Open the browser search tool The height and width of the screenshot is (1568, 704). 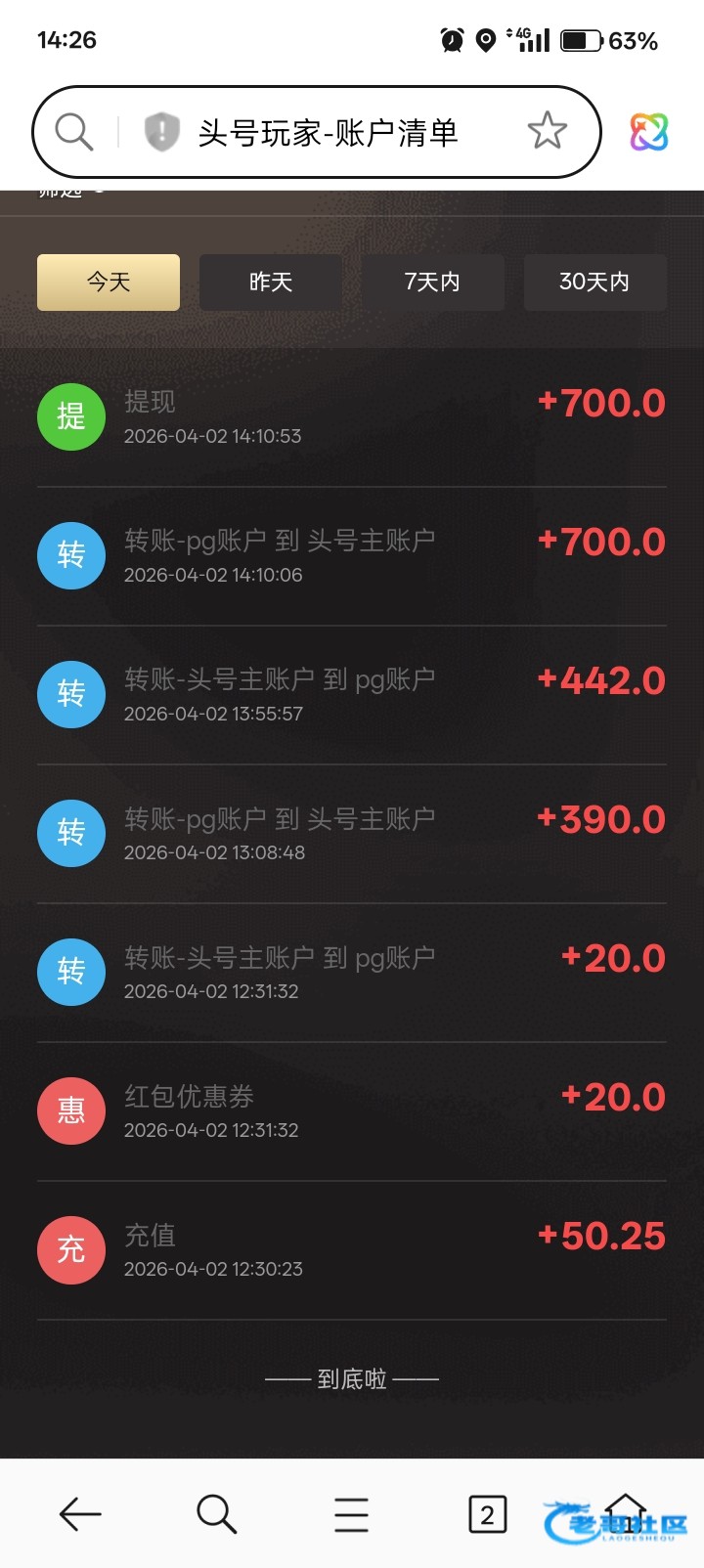click(216, 1514)
